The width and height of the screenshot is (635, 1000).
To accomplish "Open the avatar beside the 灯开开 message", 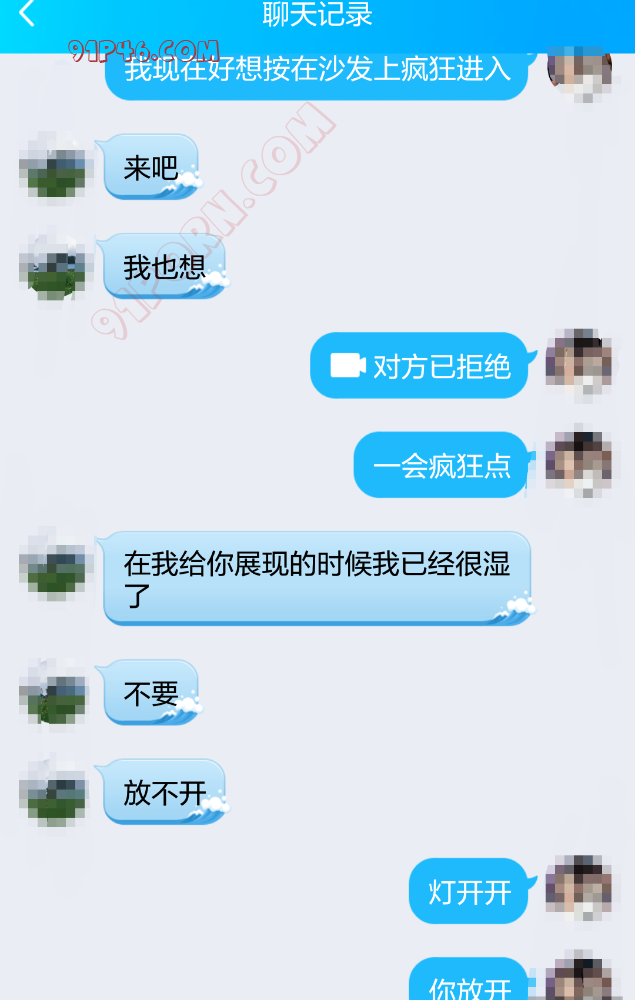I will (580, 890).
